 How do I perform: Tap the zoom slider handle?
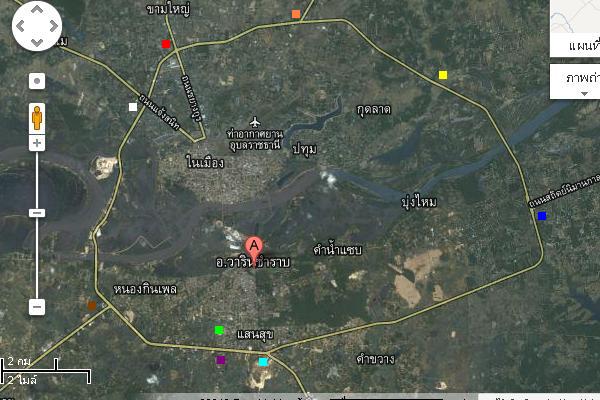[37, 212]
